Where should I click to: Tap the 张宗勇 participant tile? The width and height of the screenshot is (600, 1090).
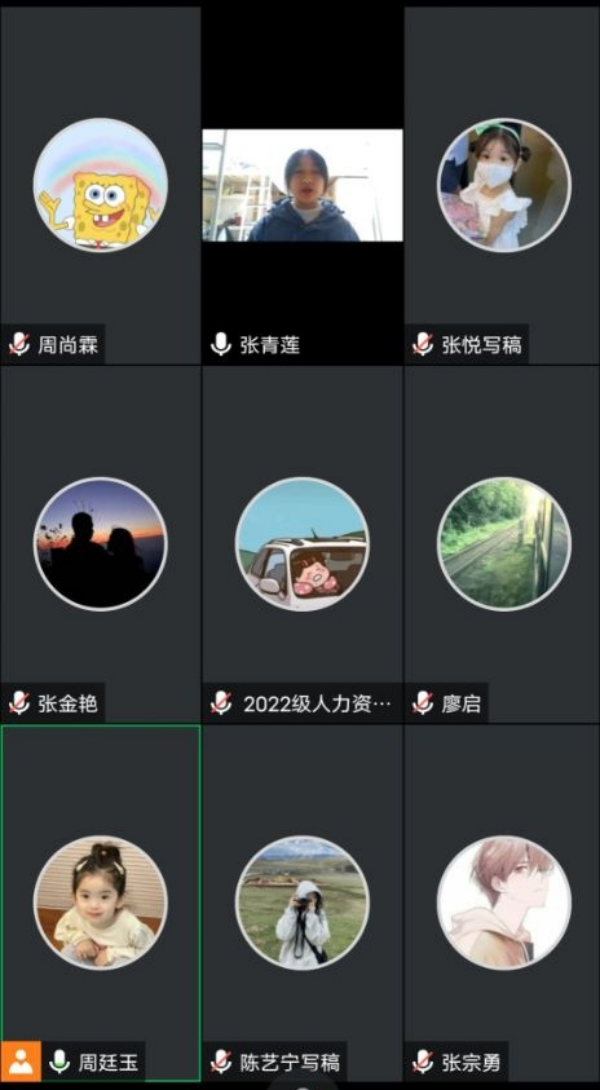click(503, 903)
